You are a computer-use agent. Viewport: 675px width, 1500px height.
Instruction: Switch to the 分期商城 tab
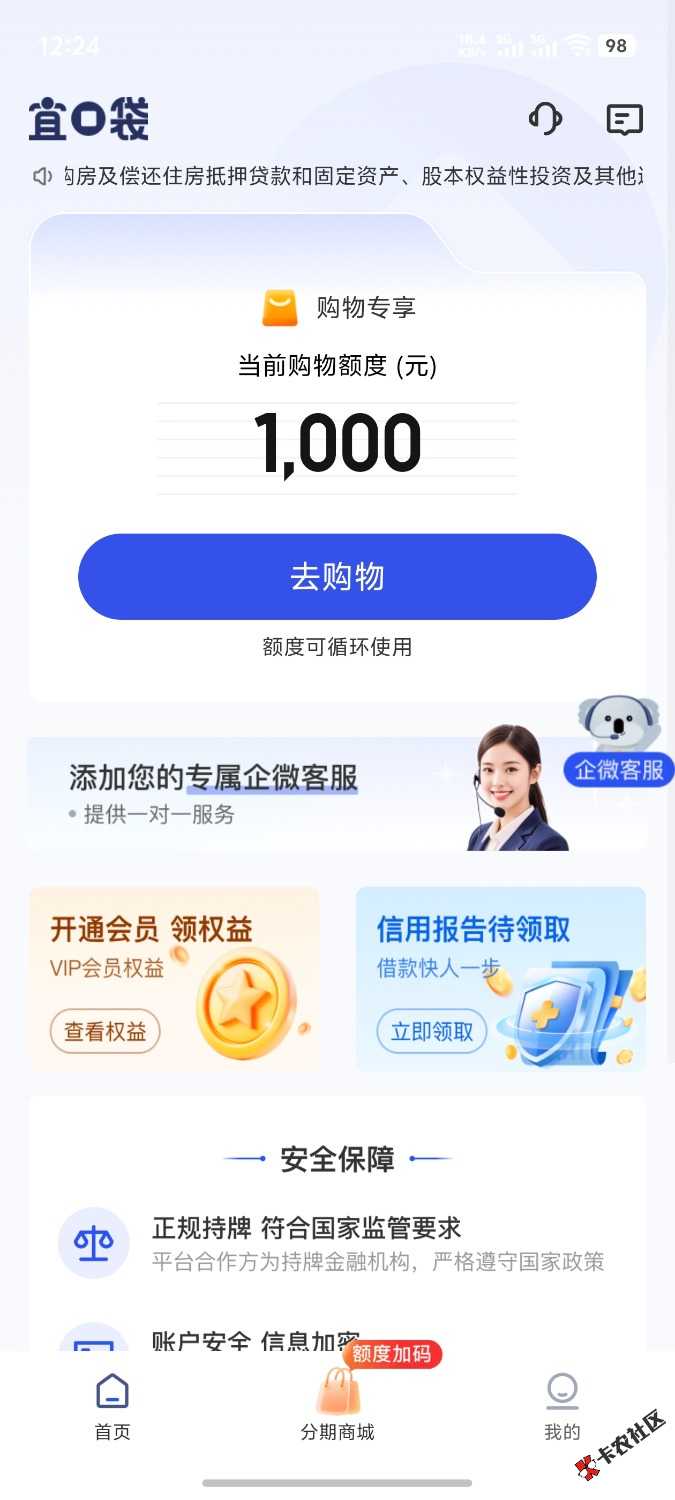[x=337, y=1405]
